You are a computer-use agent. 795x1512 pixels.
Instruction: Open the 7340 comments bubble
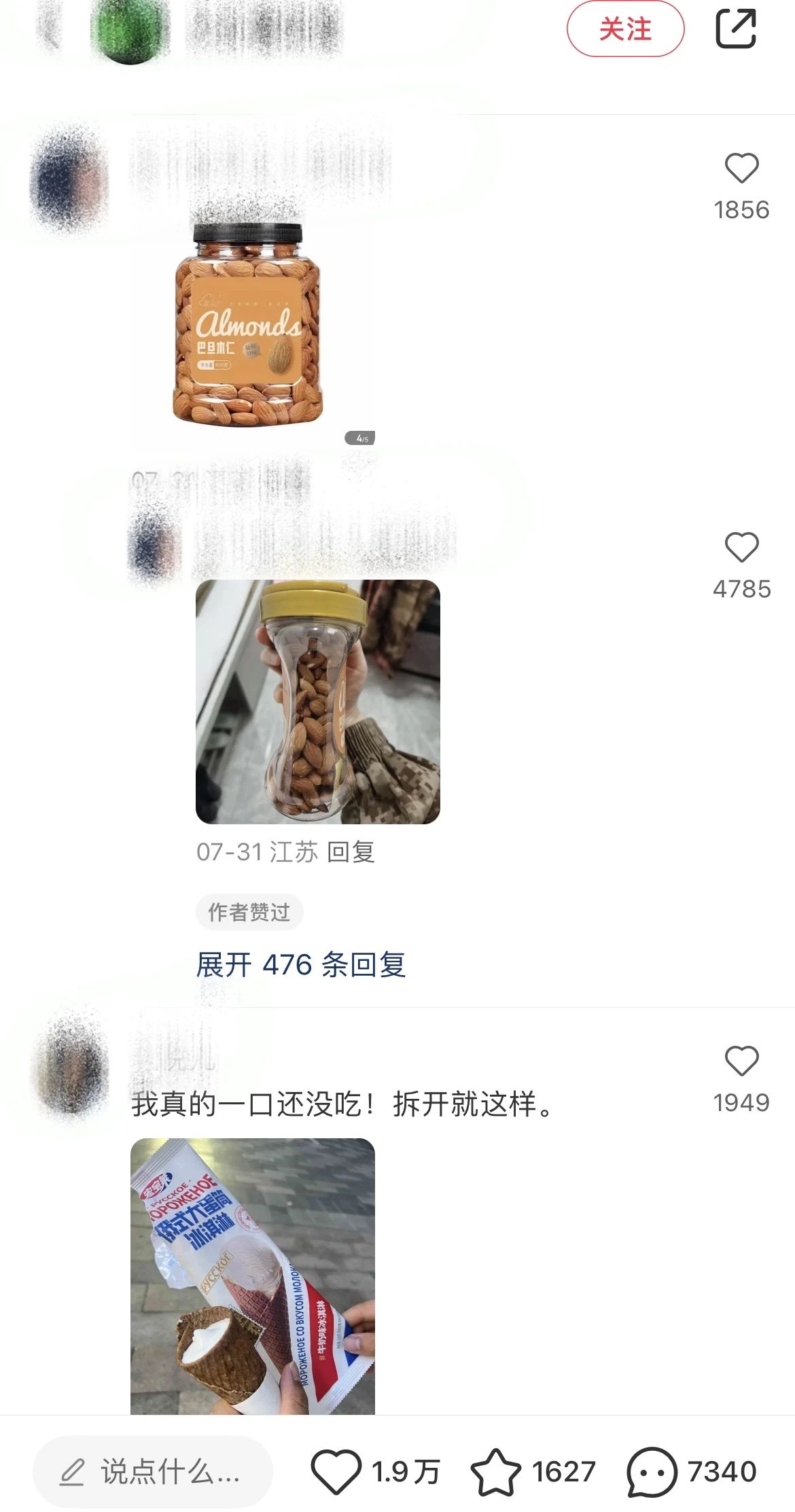point(652,1472)
